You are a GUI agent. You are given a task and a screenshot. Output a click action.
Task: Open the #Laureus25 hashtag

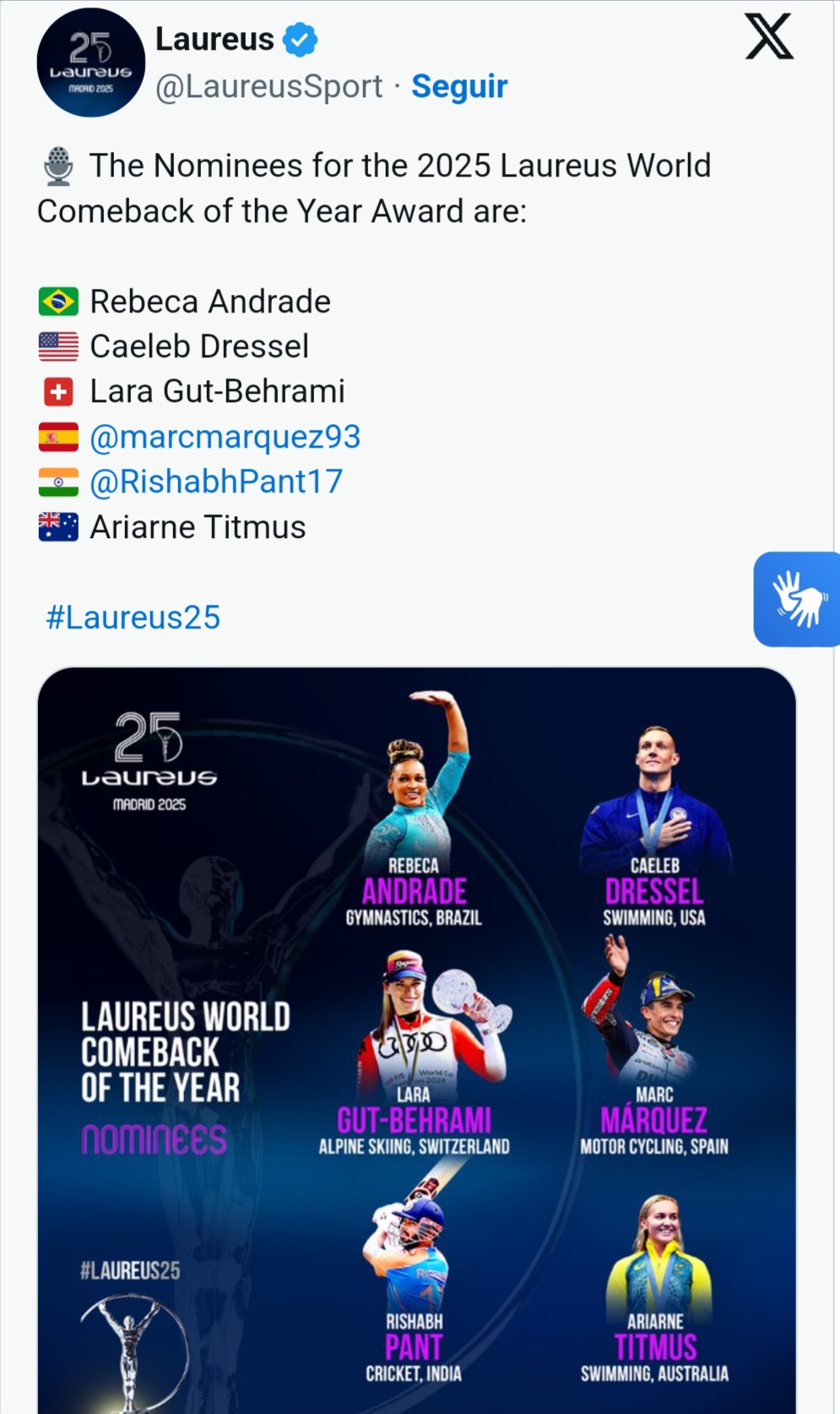pos(133,617)
